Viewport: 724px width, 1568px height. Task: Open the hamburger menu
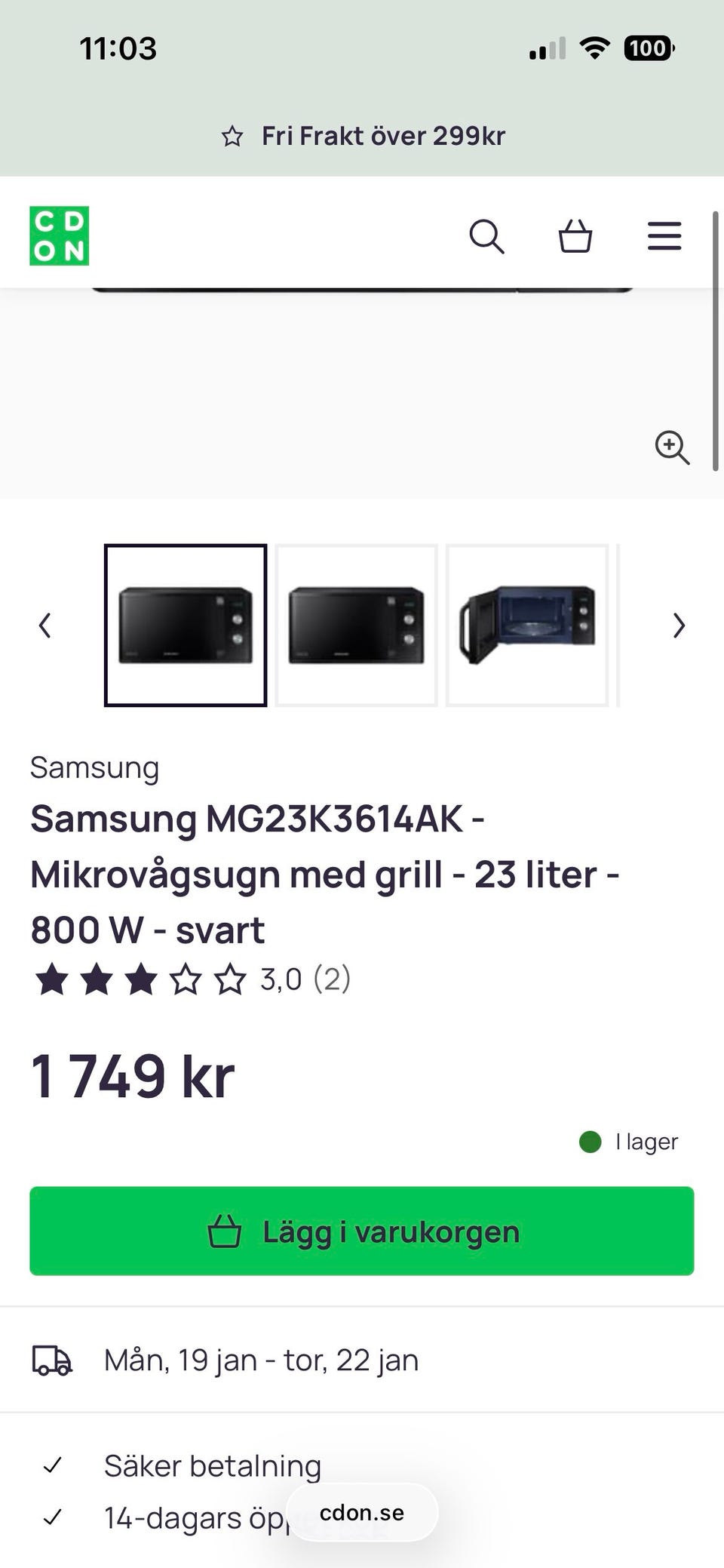664,236
